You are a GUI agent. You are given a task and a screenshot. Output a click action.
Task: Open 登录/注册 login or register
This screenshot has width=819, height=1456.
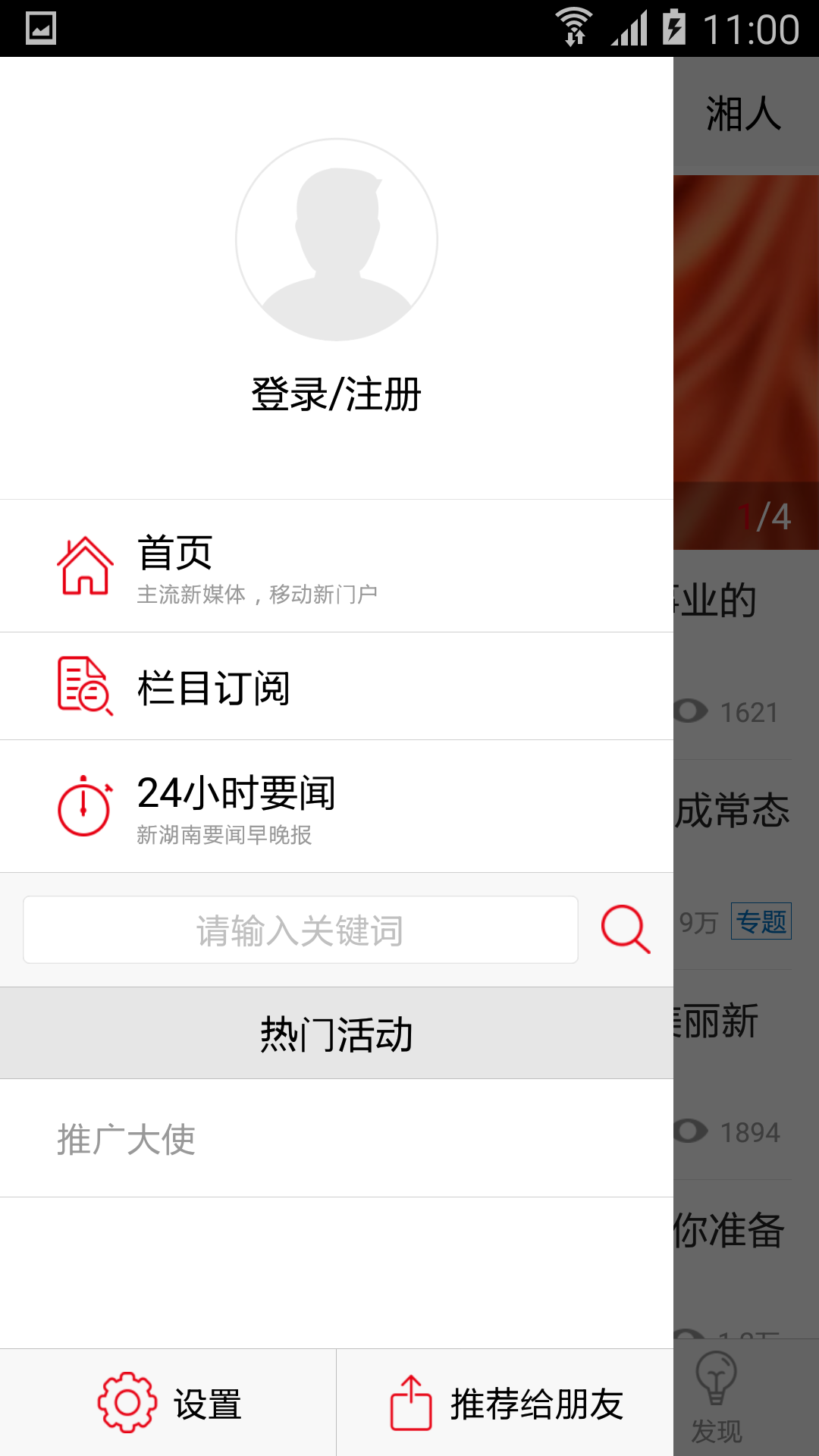click(x=336, y=395)
